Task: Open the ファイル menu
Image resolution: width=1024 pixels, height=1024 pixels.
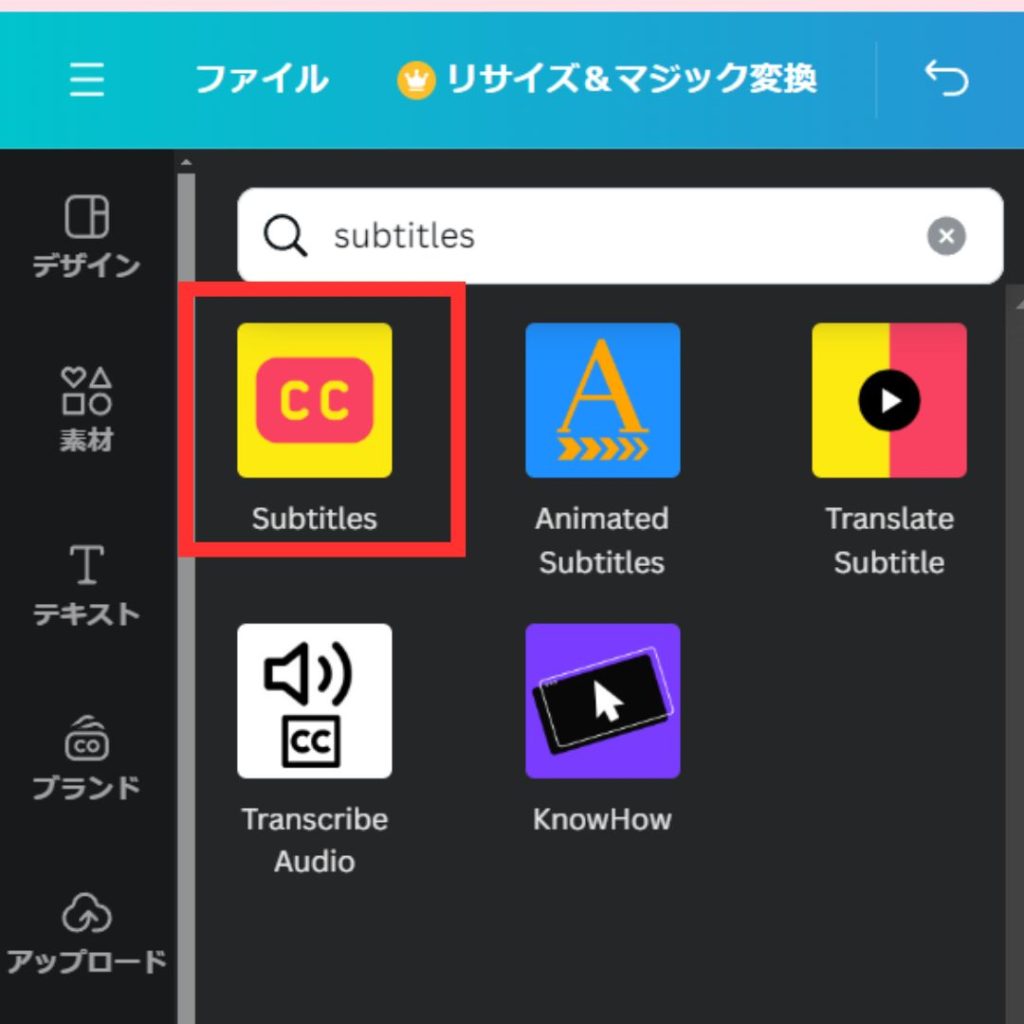Action: pyautogui.click(x=261, y=80)
